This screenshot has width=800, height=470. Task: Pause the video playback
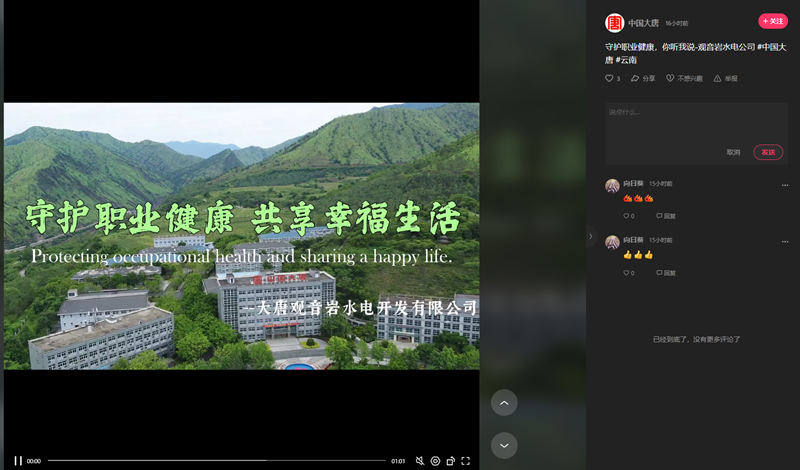[18, 461]
